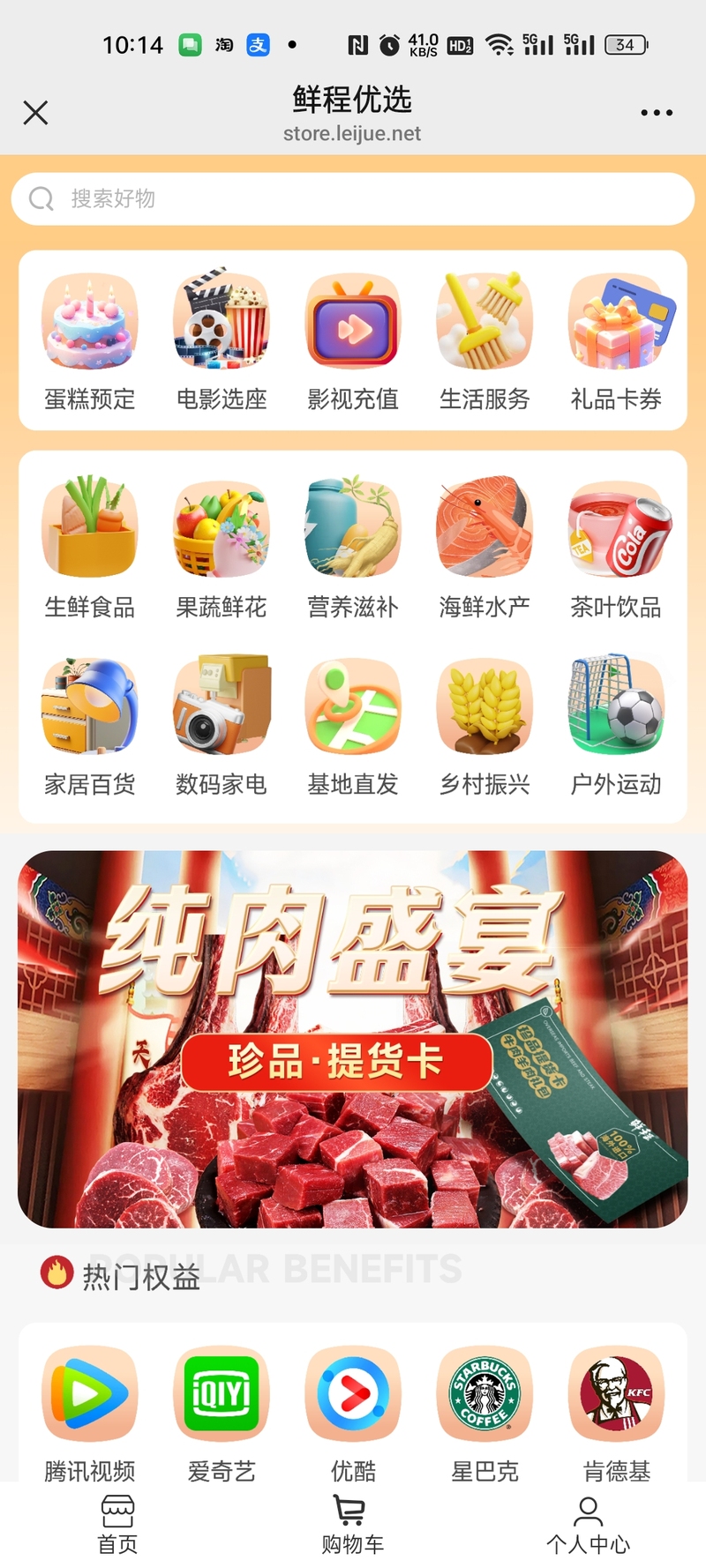
Task: Switch to the 购物车 tab
Action: (352, 1524)
